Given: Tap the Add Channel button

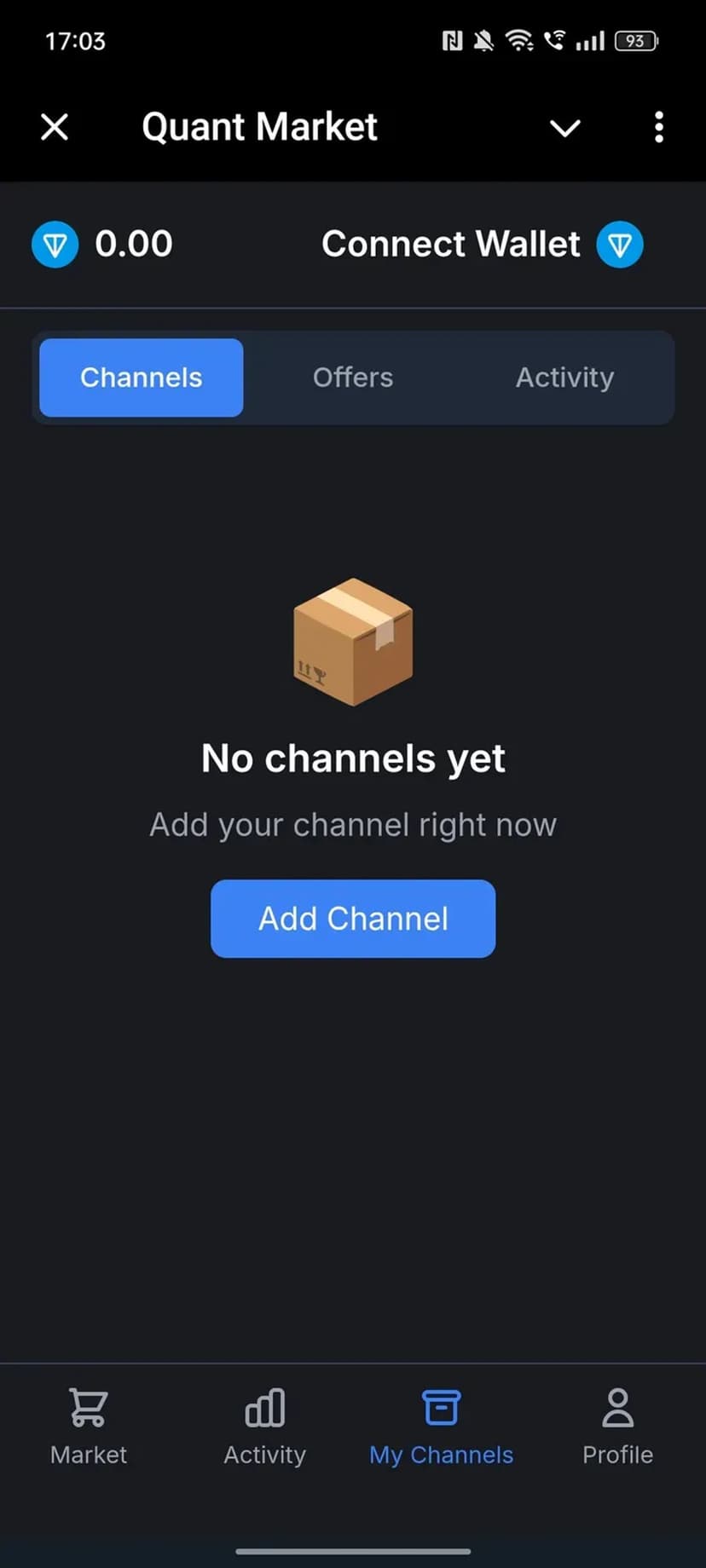Looking at the screenshot, I should point(353,919).
